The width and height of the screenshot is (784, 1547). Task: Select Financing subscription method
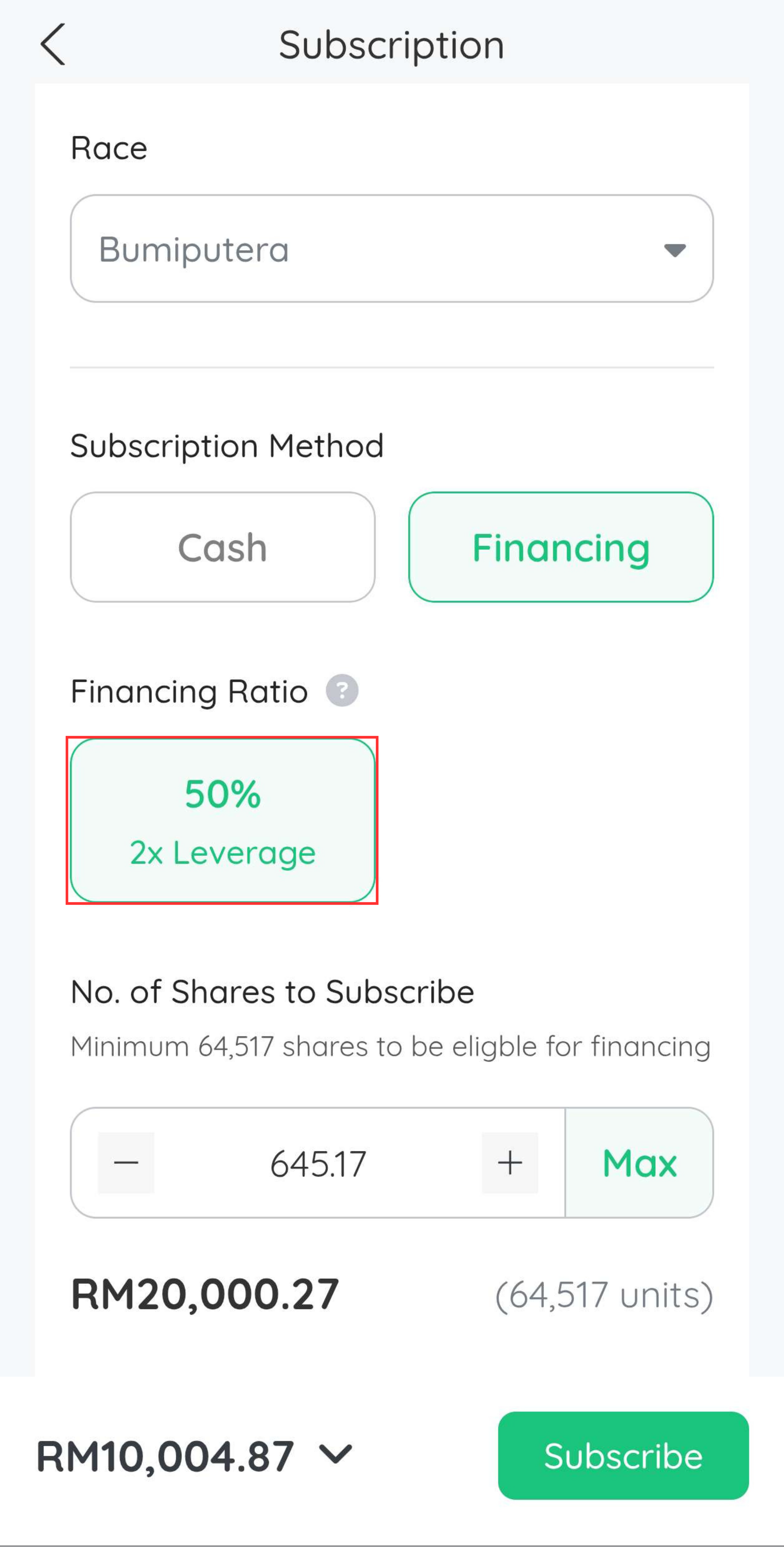[x=561, y=547]
